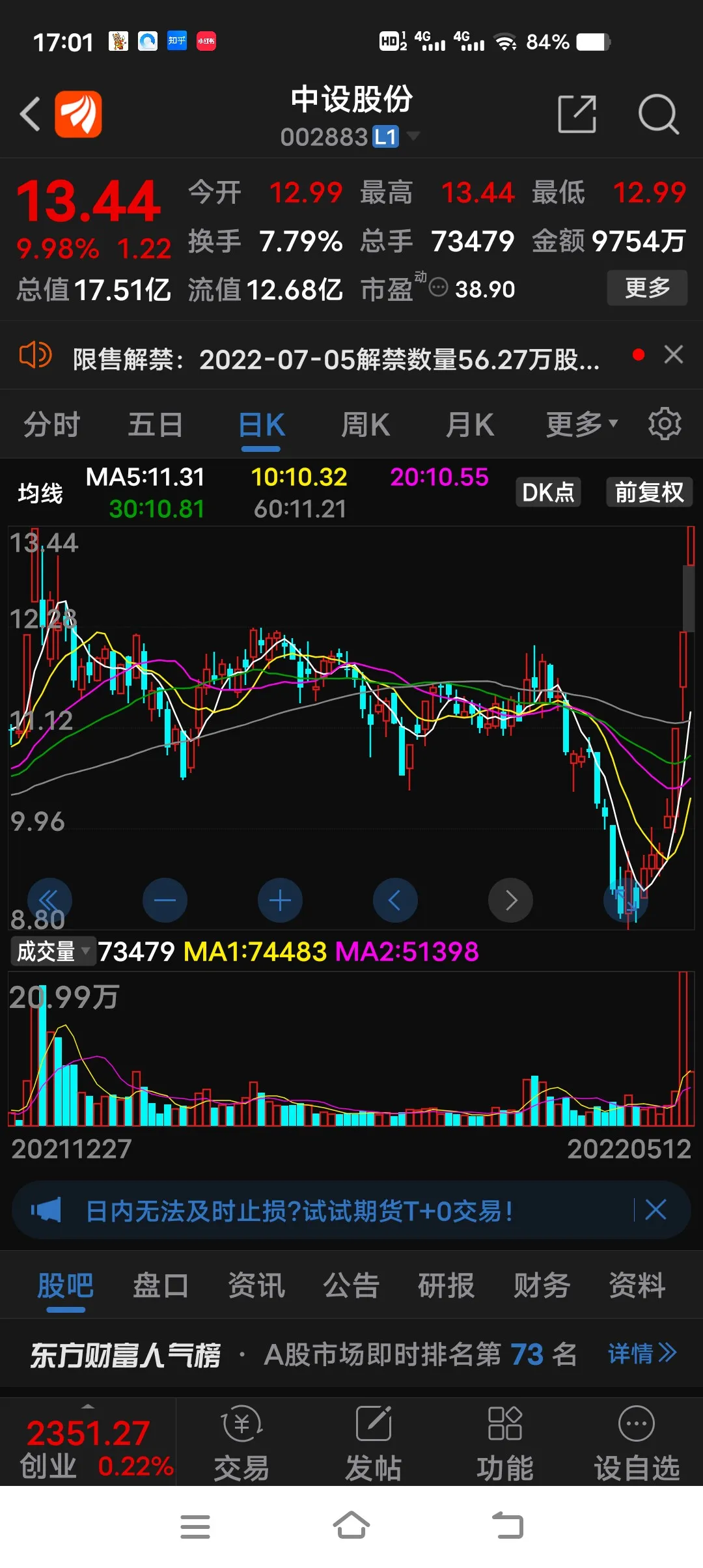Expand the 更多 chart period dropdown
The image size is (703, 1568).
click(x=581, y=425)
